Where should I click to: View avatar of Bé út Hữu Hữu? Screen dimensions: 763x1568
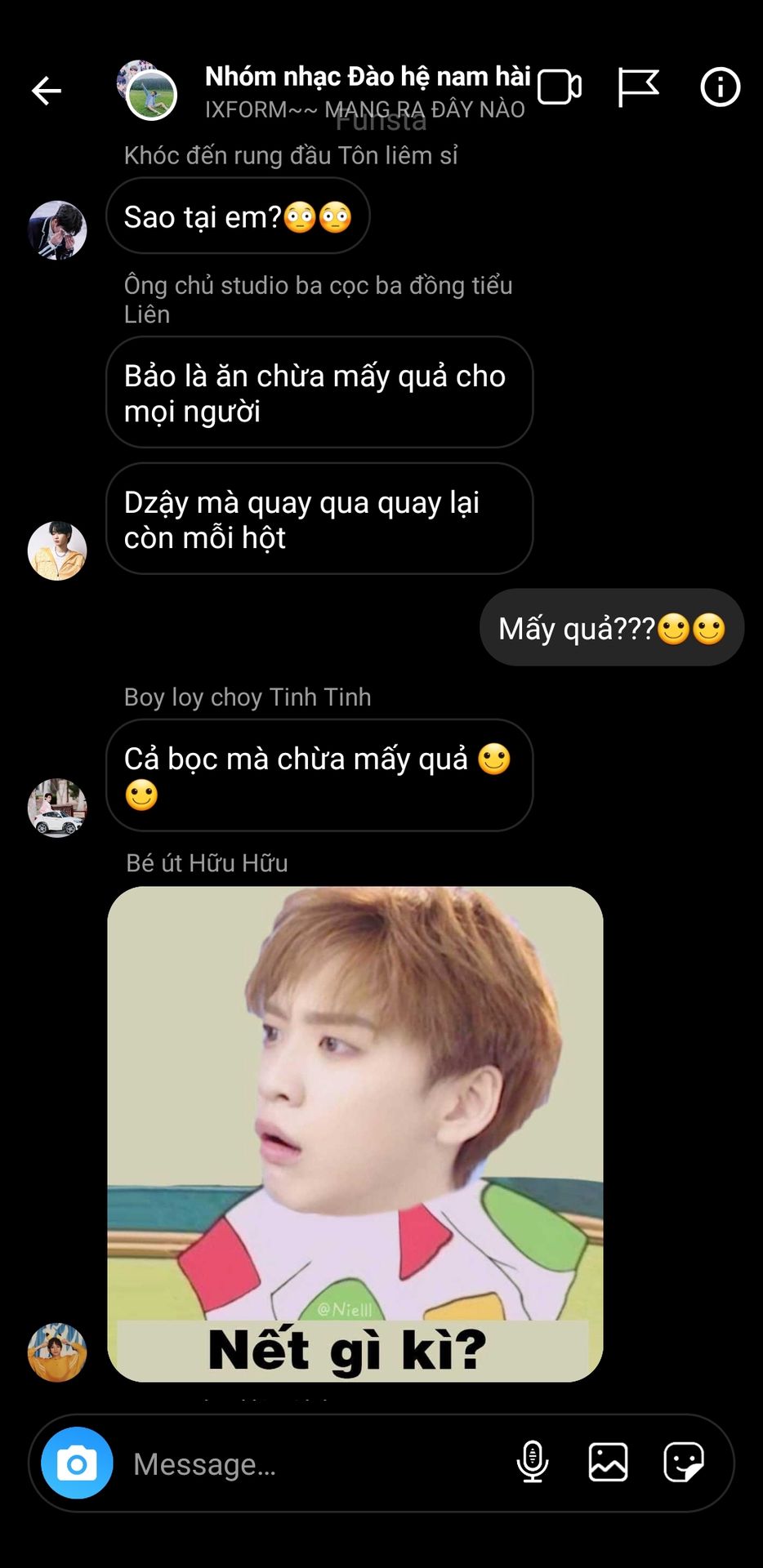coord(57,1352)
